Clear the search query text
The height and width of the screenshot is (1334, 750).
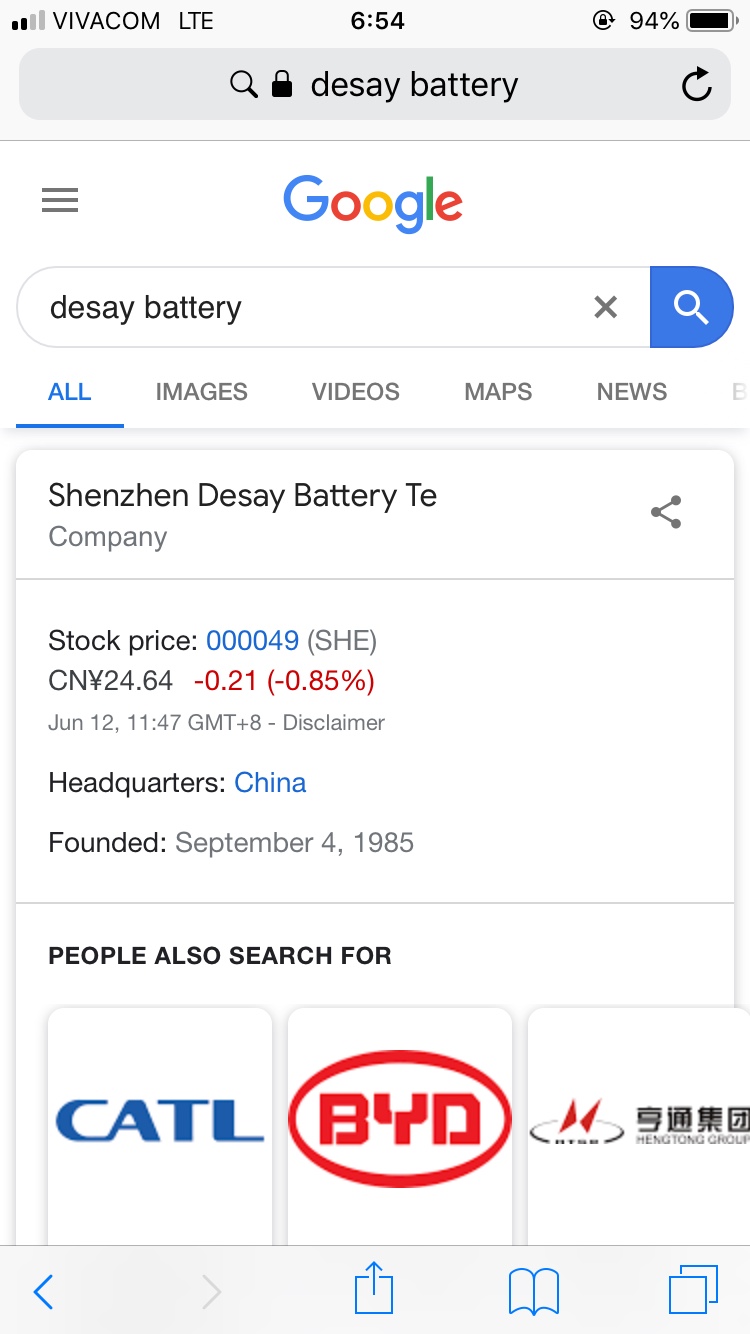(x=606, y=307)
